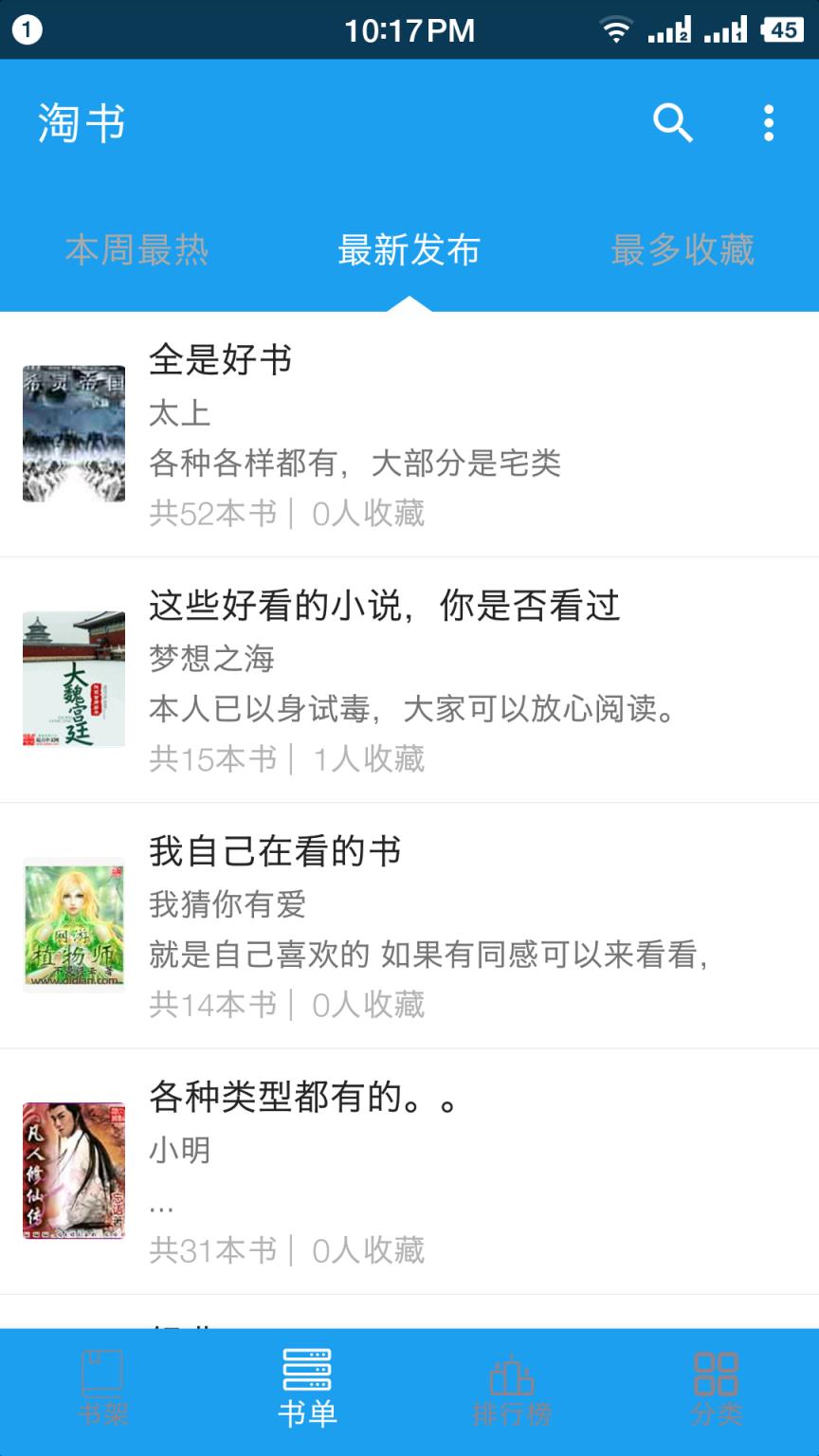Tap the 希灵帝国 cover image

point(72,431)
